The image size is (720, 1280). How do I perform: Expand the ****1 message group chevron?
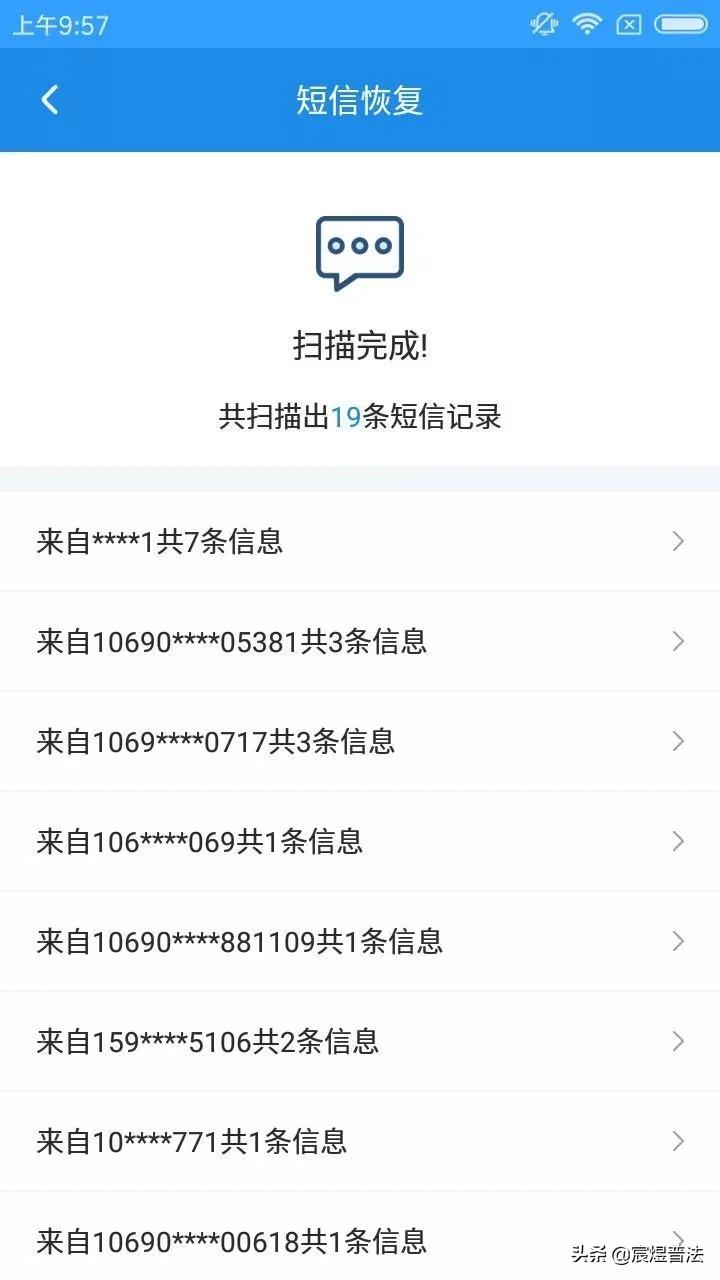click(677, 541)
